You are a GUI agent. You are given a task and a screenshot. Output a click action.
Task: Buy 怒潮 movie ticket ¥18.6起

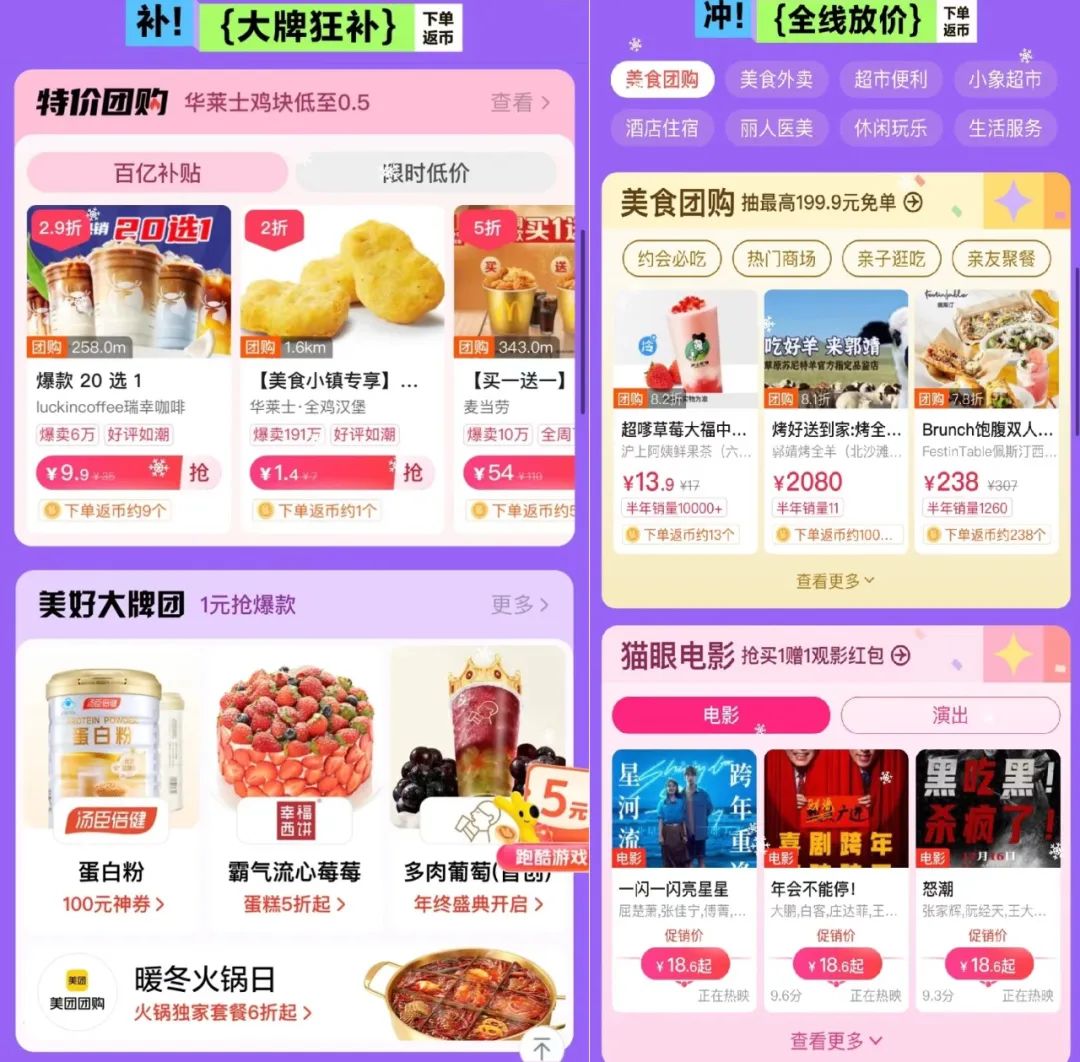(x=987, y=965)
